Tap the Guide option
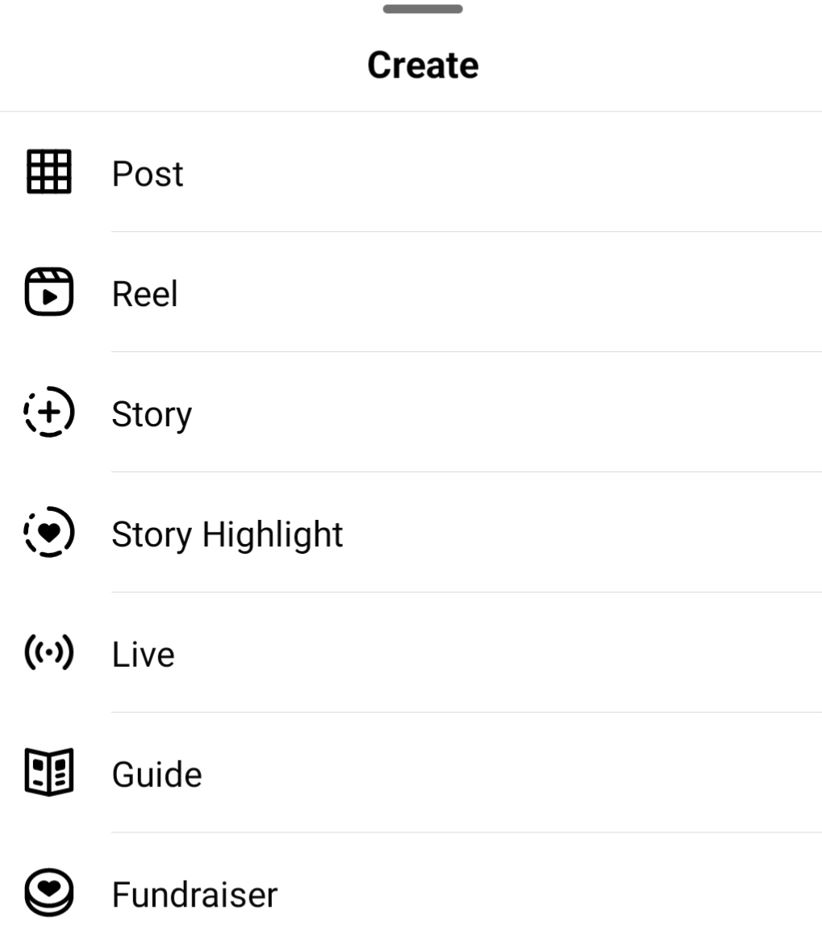 [157, 774]
